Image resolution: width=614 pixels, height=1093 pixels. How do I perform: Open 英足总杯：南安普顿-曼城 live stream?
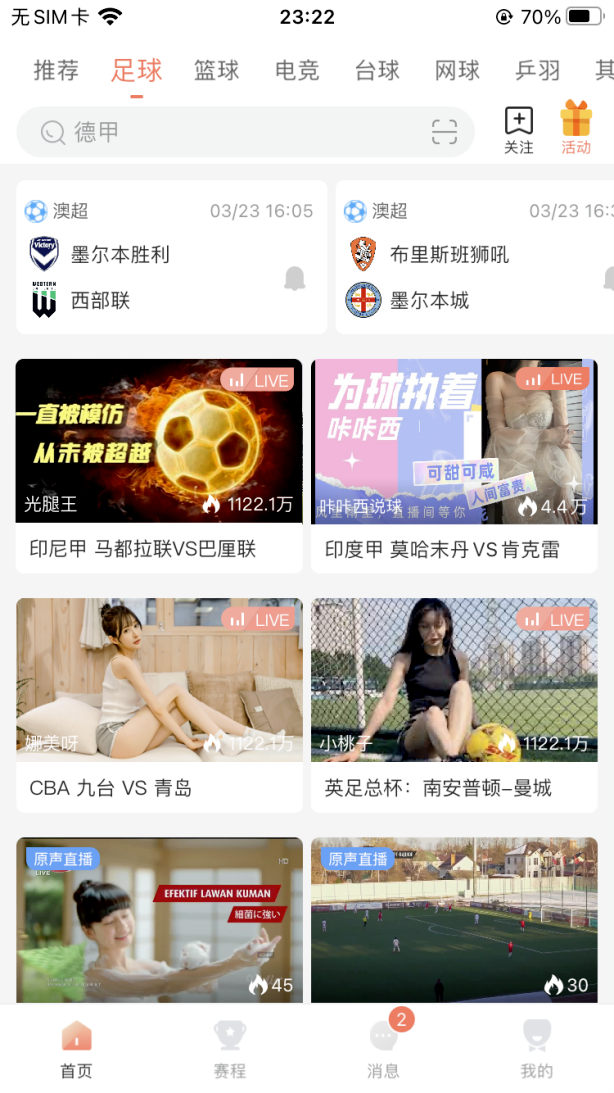point(454,704)
